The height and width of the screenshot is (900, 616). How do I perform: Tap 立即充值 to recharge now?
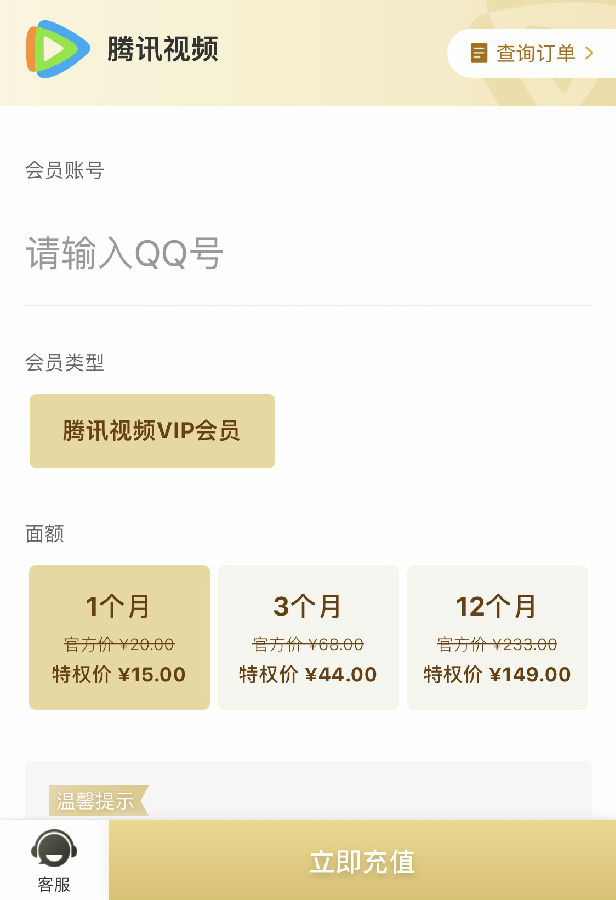coord(362,861)
